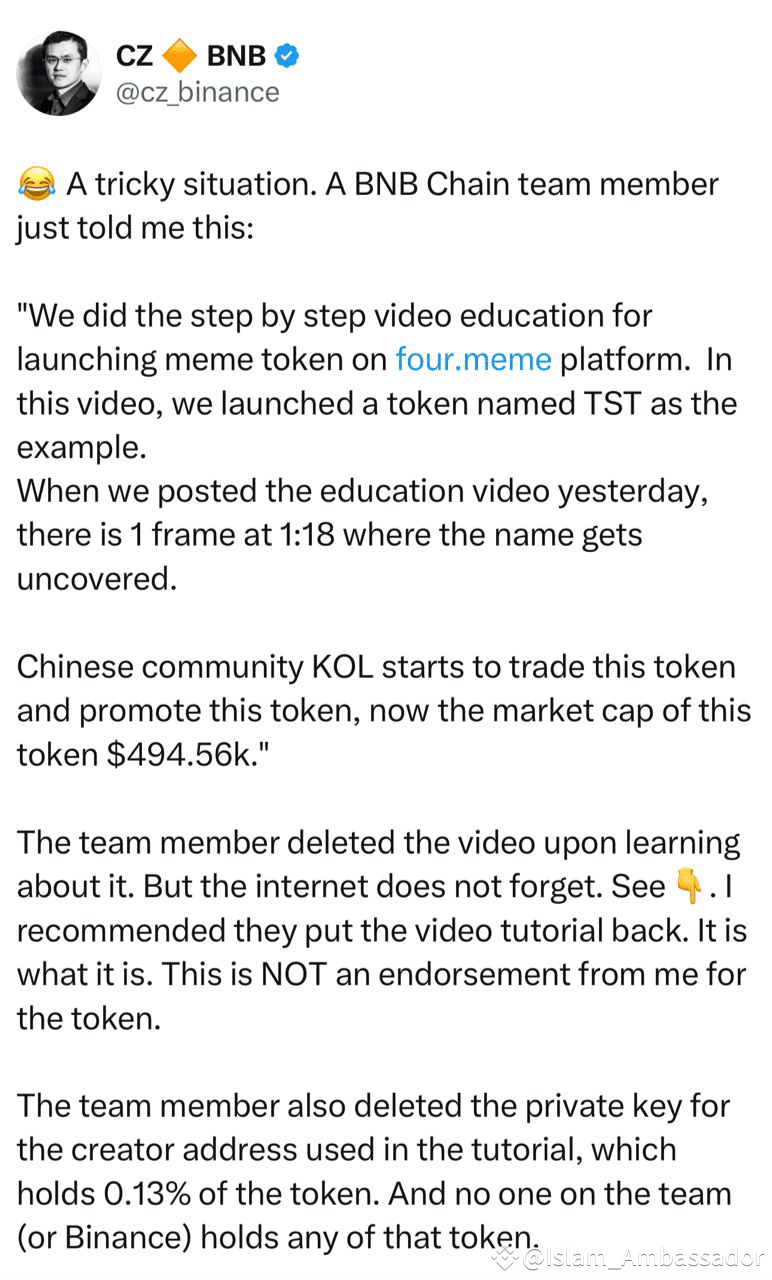The image size is (772, 1280).
Task: Open the four.meme hyperlink
Action: (x=472, y=359)
